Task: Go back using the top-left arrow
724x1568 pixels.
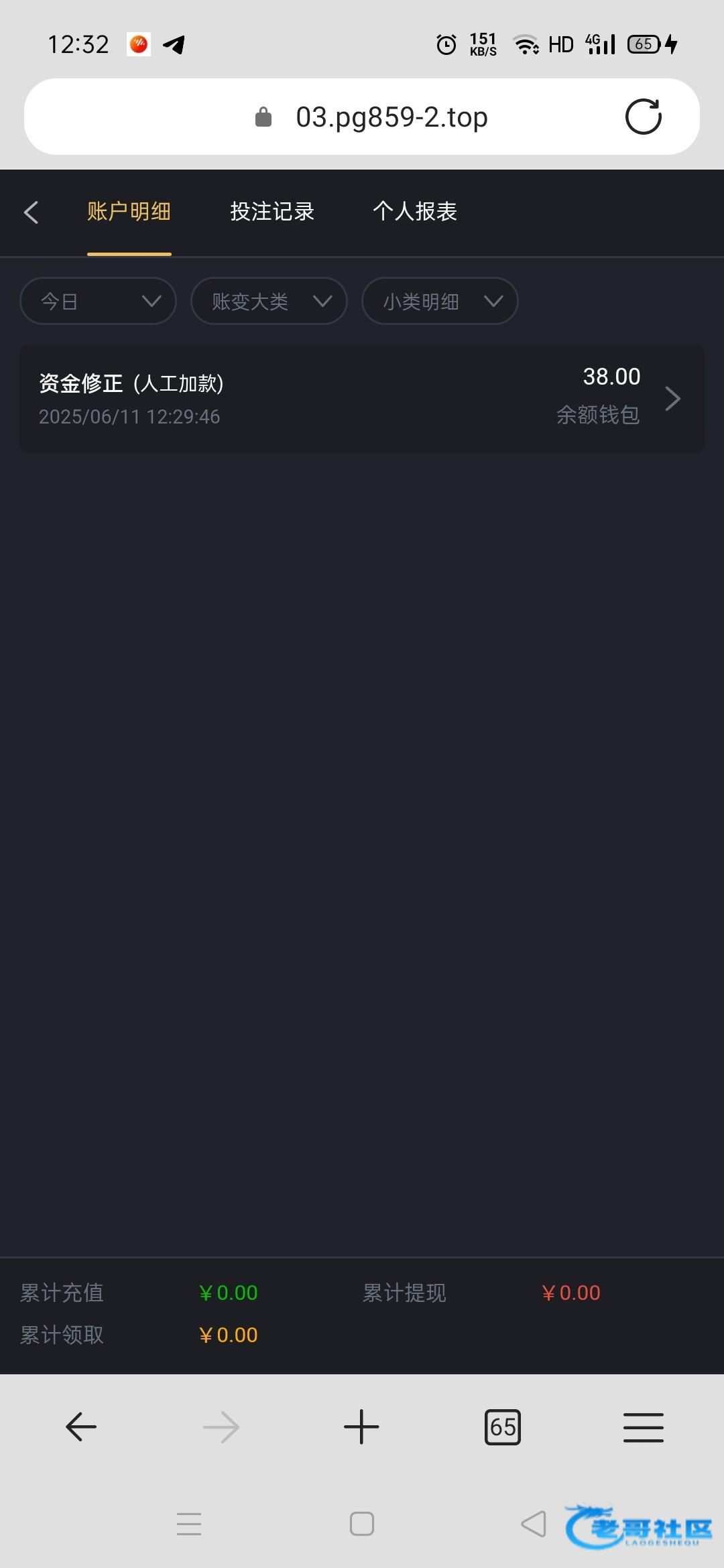Action: click(31, 212)
